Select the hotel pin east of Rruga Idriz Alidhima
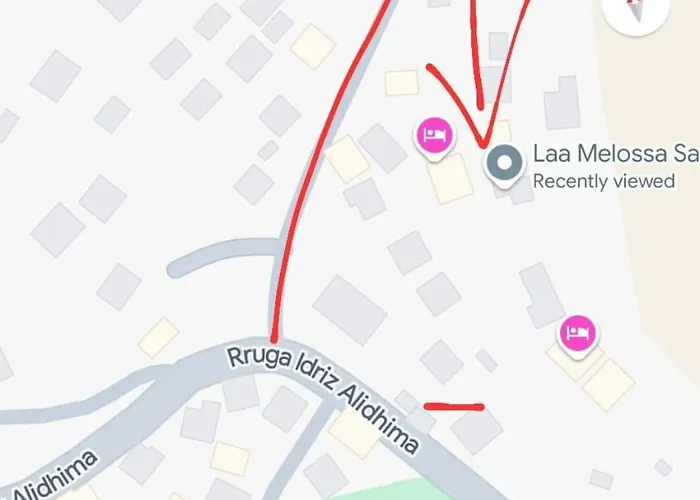Viewport: 700px width, 500px height. tap(577, 331)
